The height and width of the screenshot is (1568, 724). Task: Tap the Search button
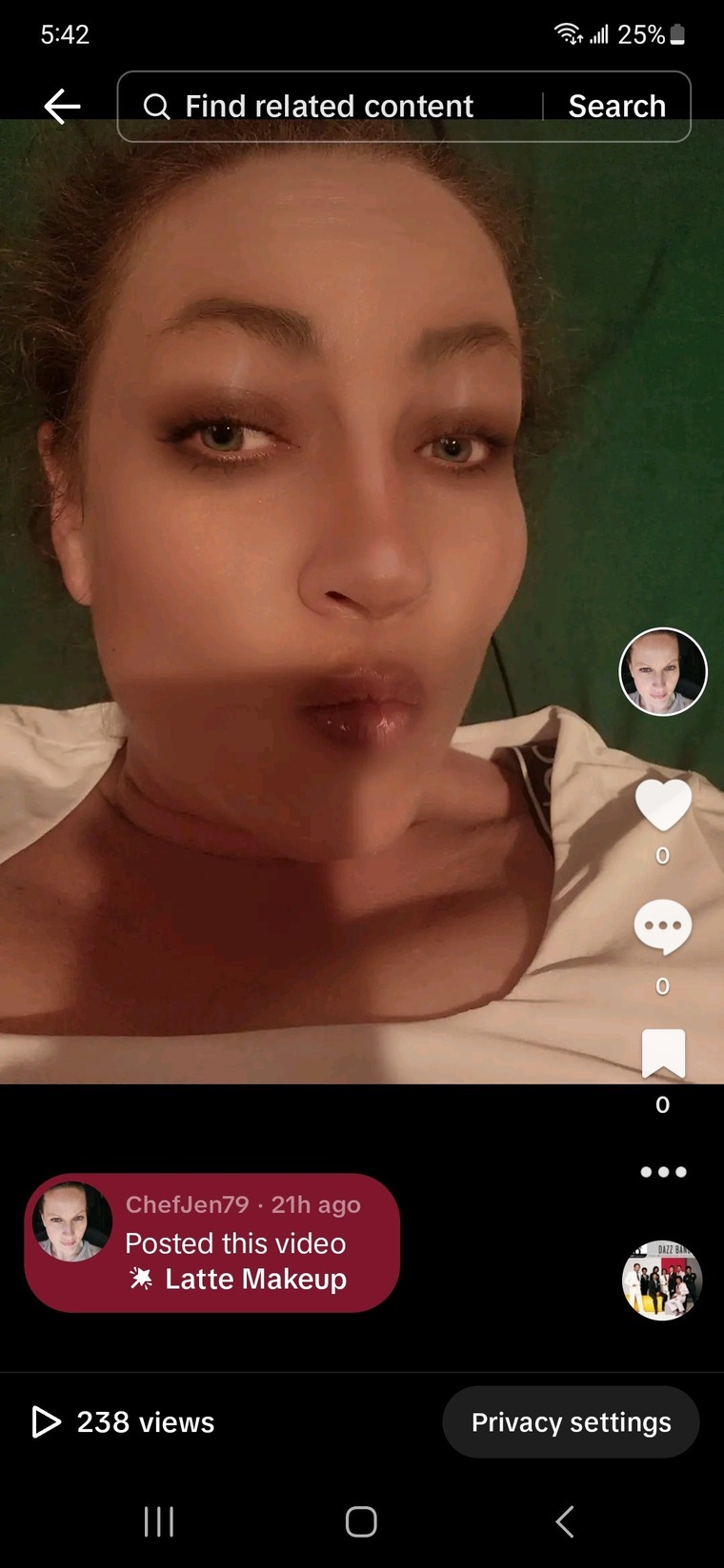click(x=616, y=107)
